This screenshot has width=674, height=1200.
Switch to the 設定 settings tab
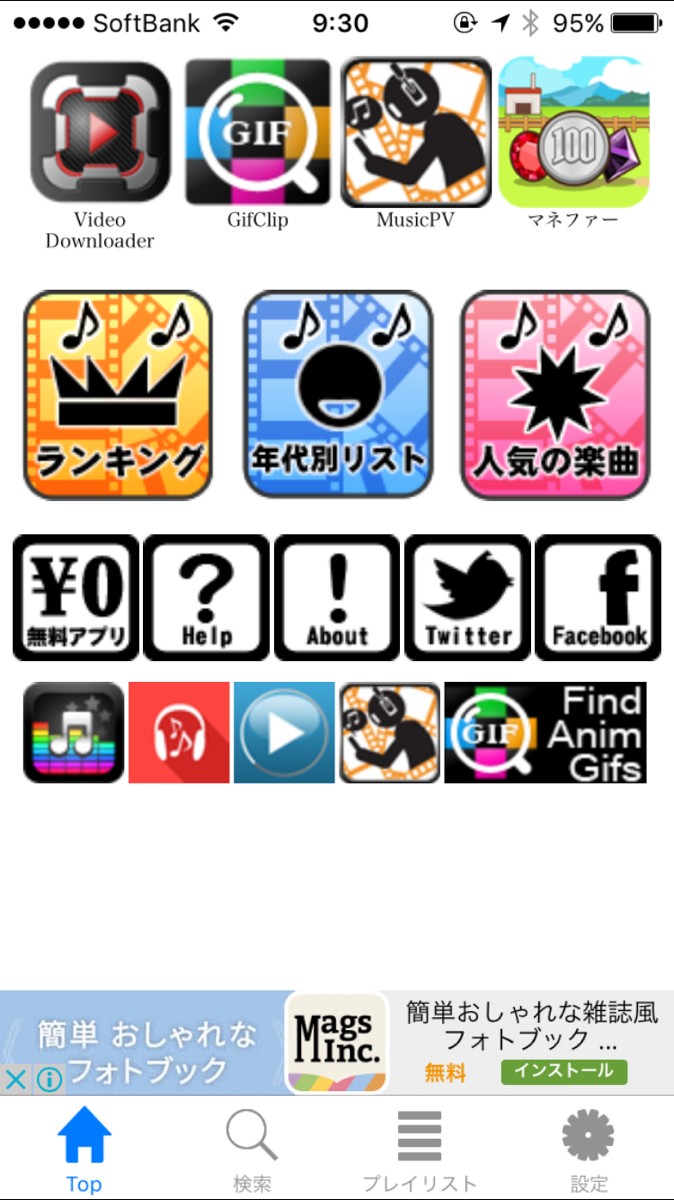[589, 1152]
